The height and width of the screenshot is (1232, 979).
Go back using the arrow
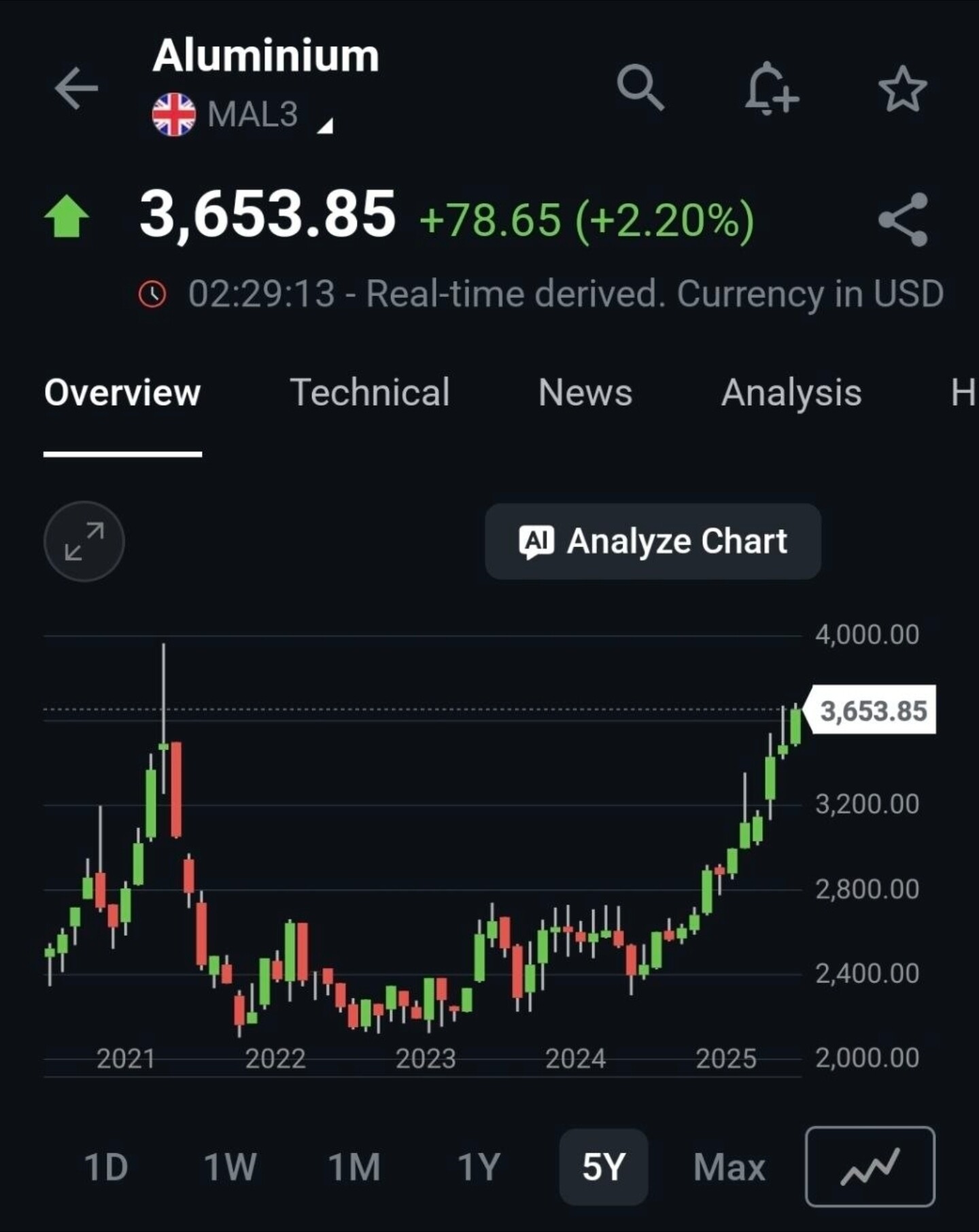[x=76, y=88]
